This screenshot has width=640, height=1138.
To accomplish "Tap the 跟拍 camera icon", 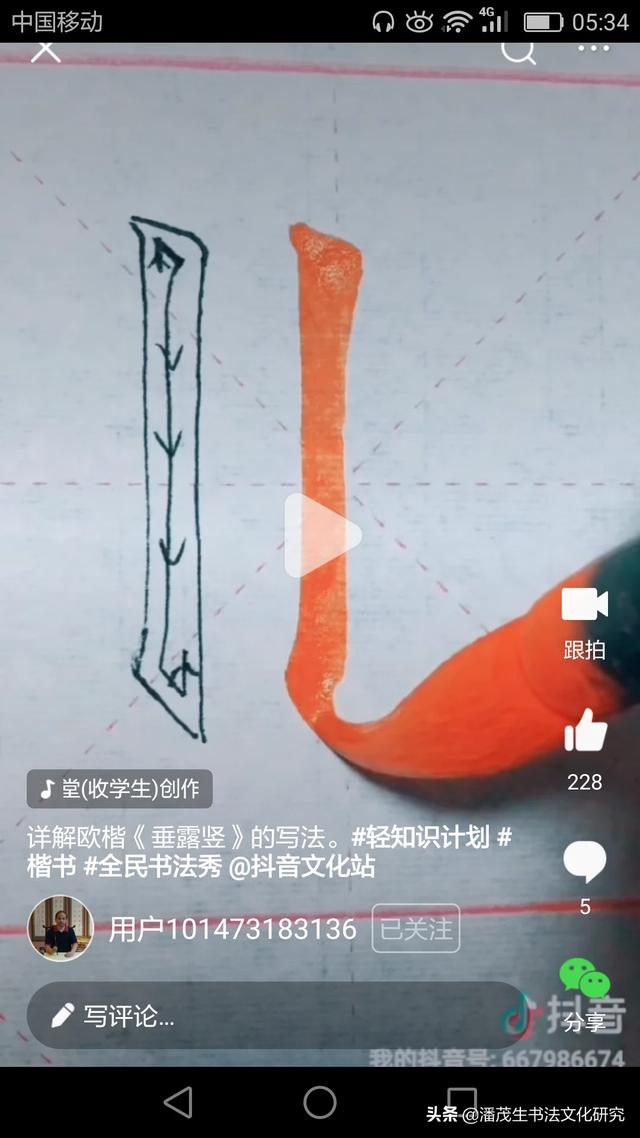I will click(x=585, y=606).
